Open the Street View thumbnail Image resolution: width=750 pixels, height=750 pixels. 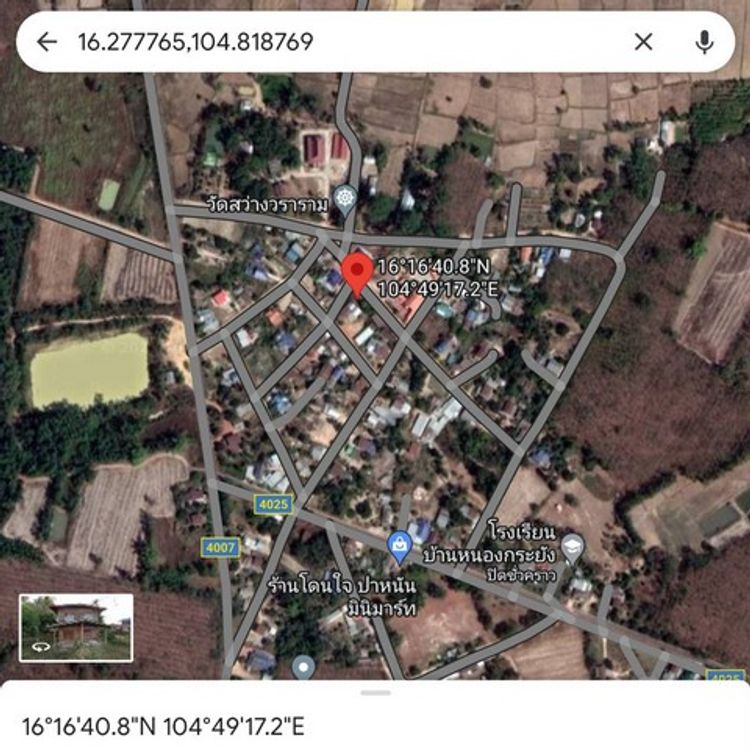76,627
